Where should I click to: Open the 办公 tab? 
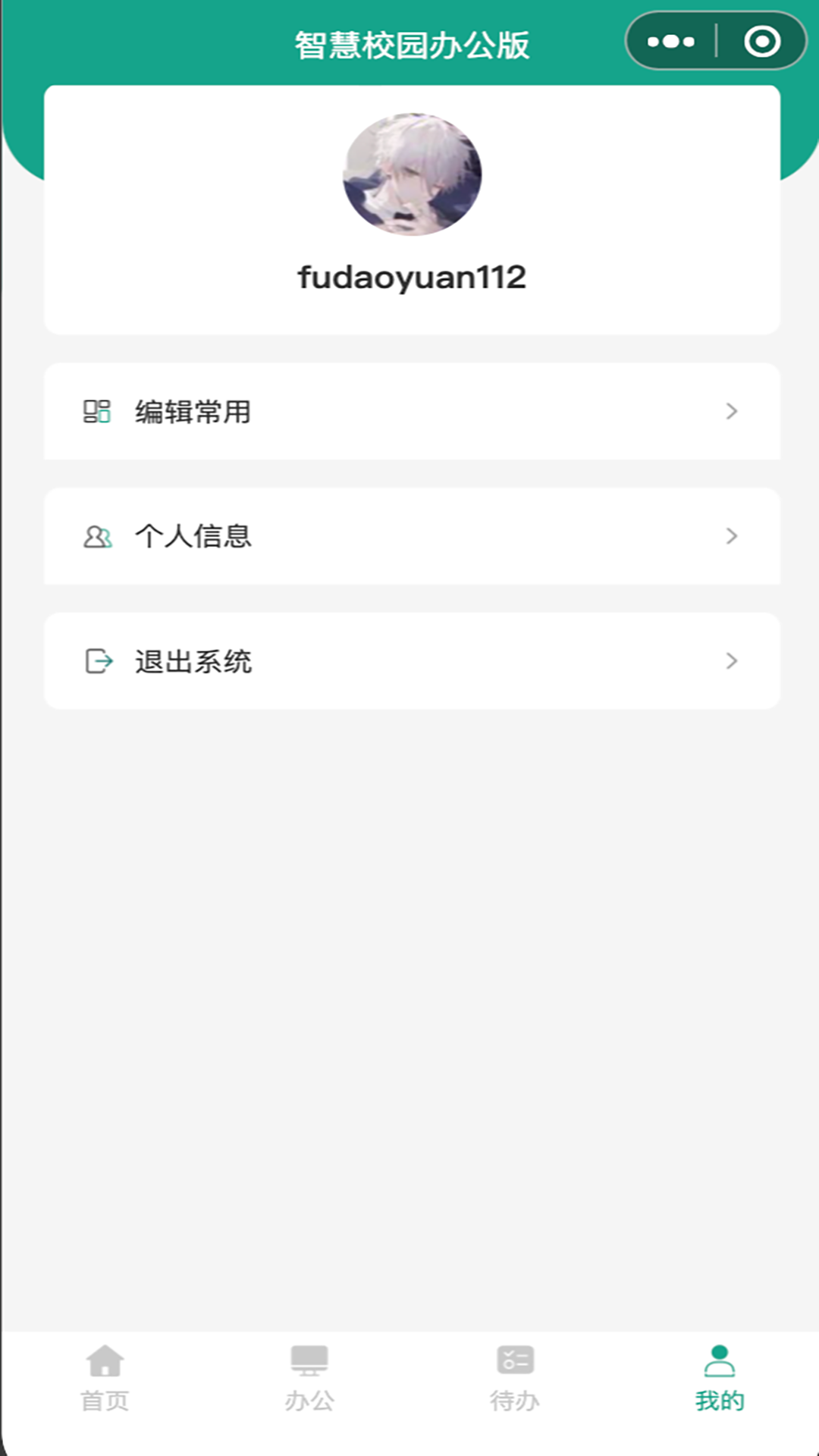click(310, 1380)
